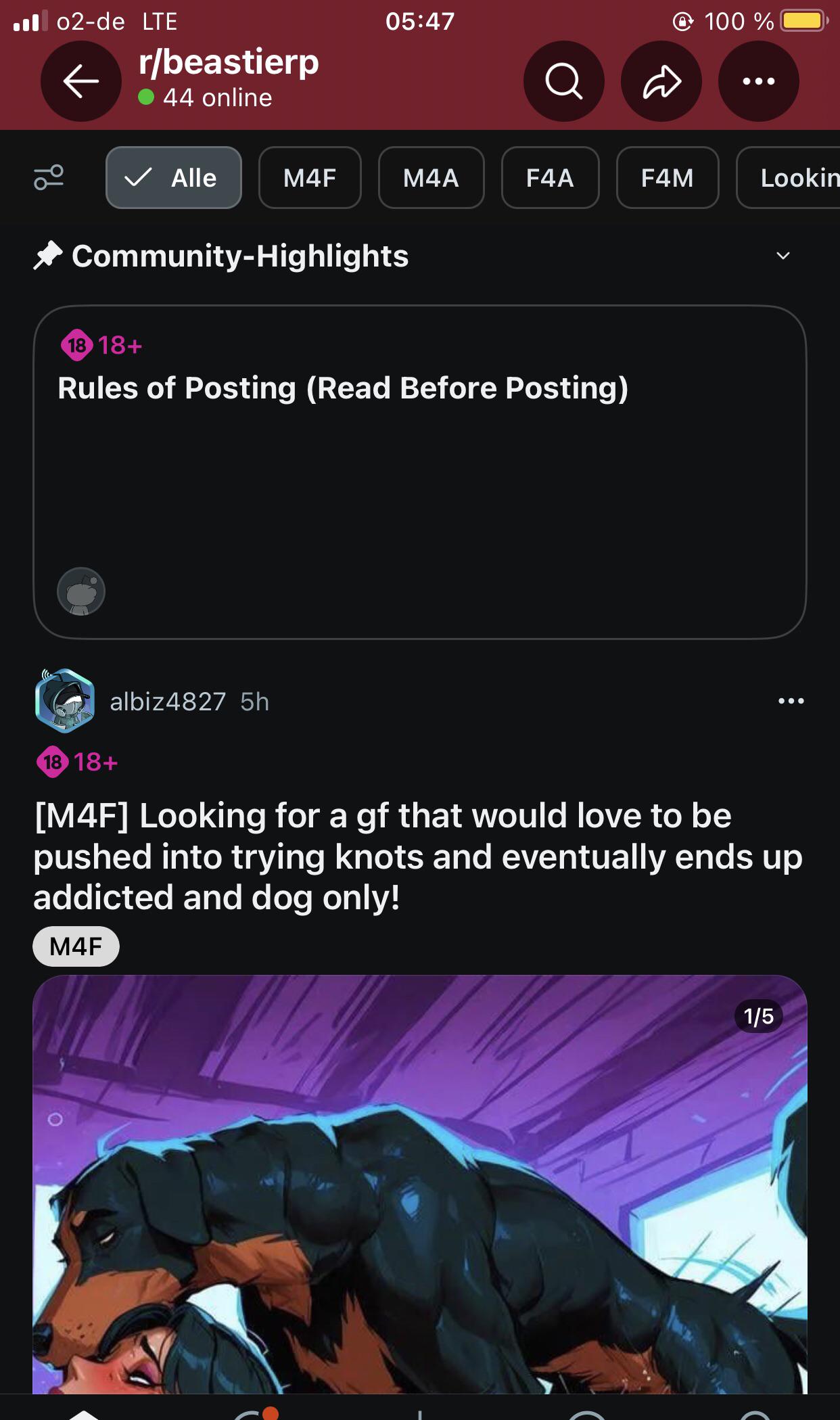
Task: Filter posts by the F4A chip
Action: pos(550,178)
